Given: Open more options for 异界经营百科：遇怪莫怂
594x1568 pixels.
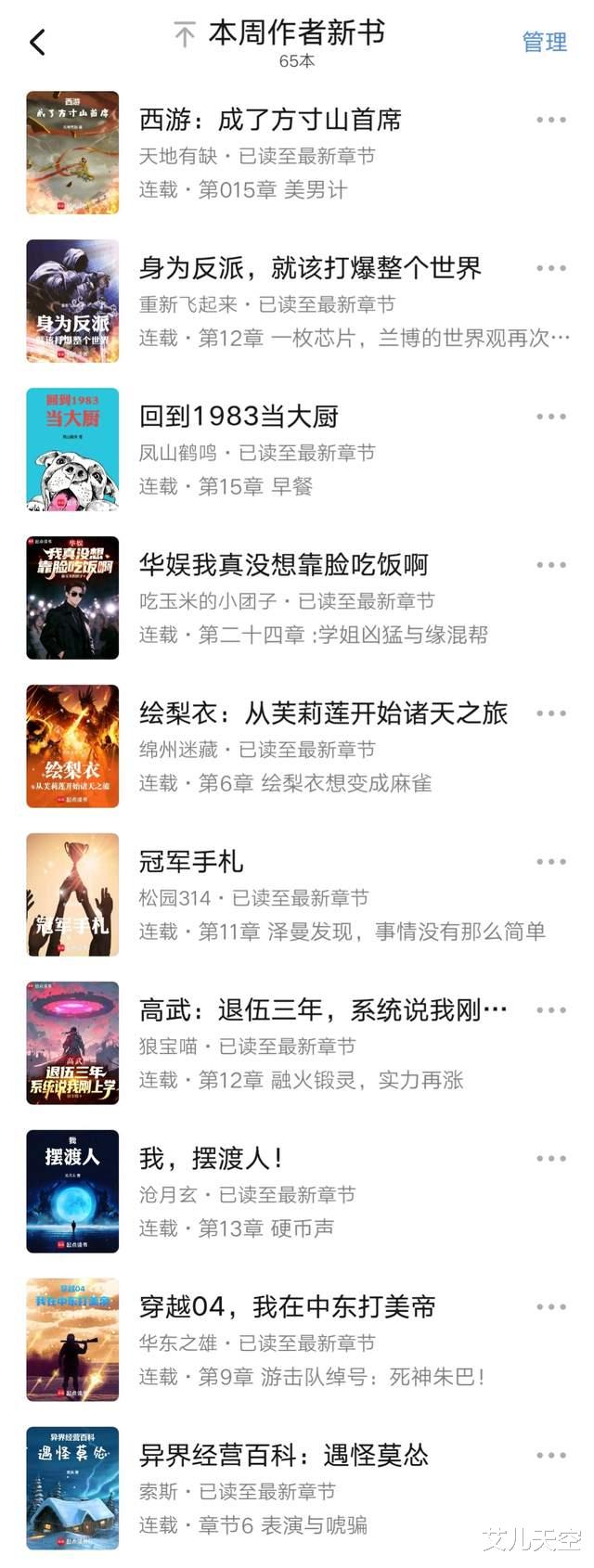Looking at the screenshot, I should click(551, 1456).
